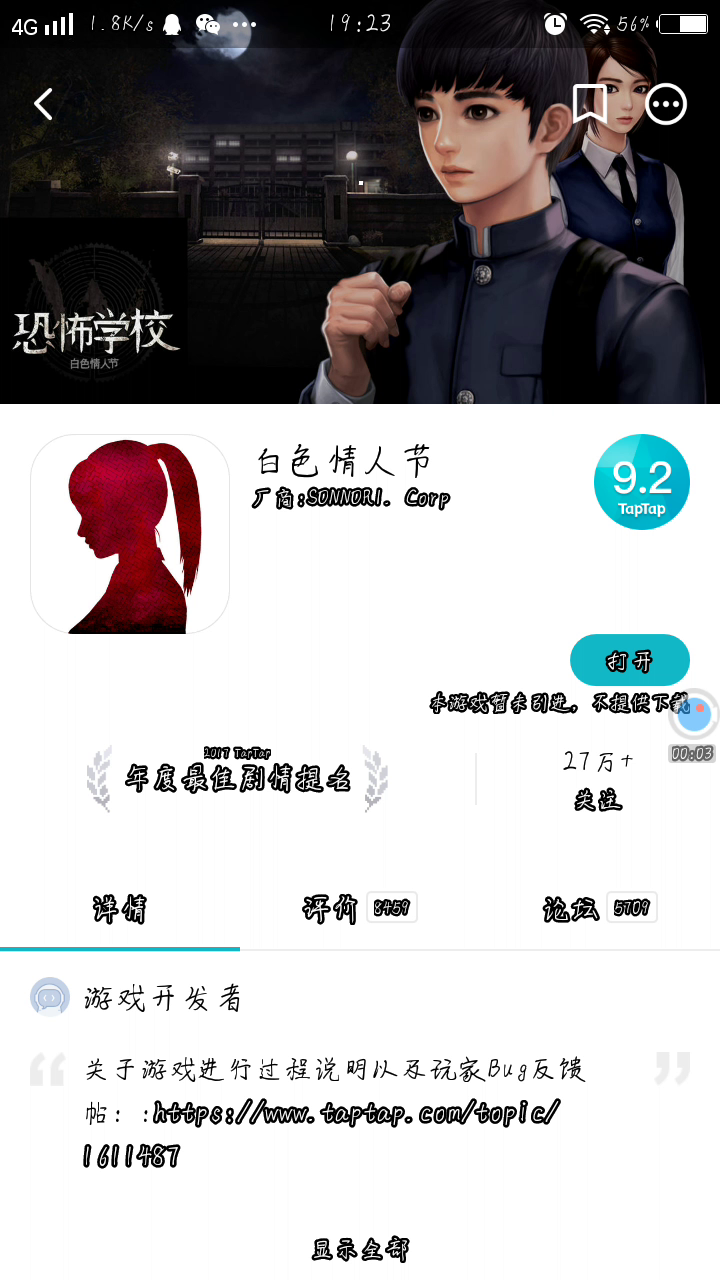720x1280 pixels.
Task: Open the 9.2 TapTap rating badge
Action: point(642,482)
